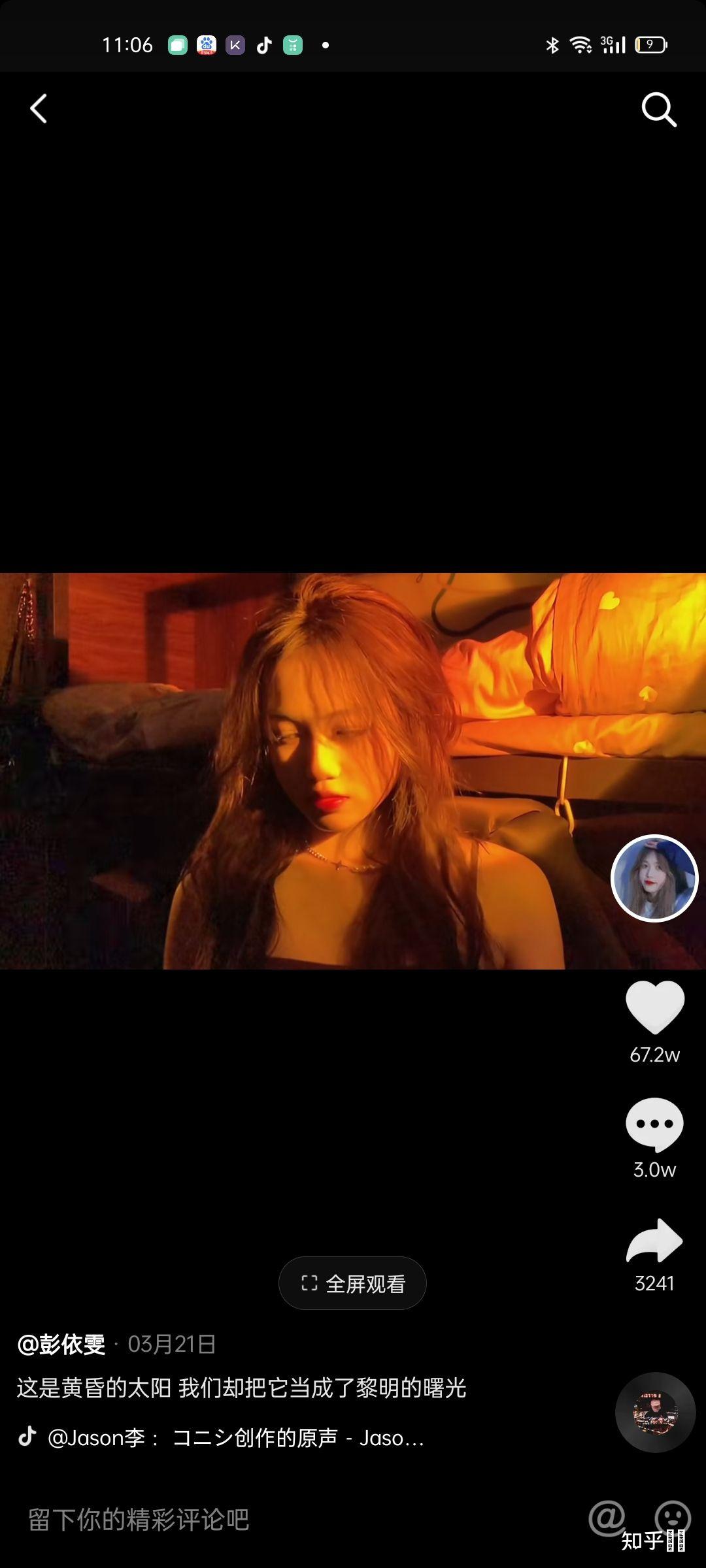Viewport: 706px width, 1568px height.
Task: Open the @Jason李 original sound link
Action: click(235, 1438)
